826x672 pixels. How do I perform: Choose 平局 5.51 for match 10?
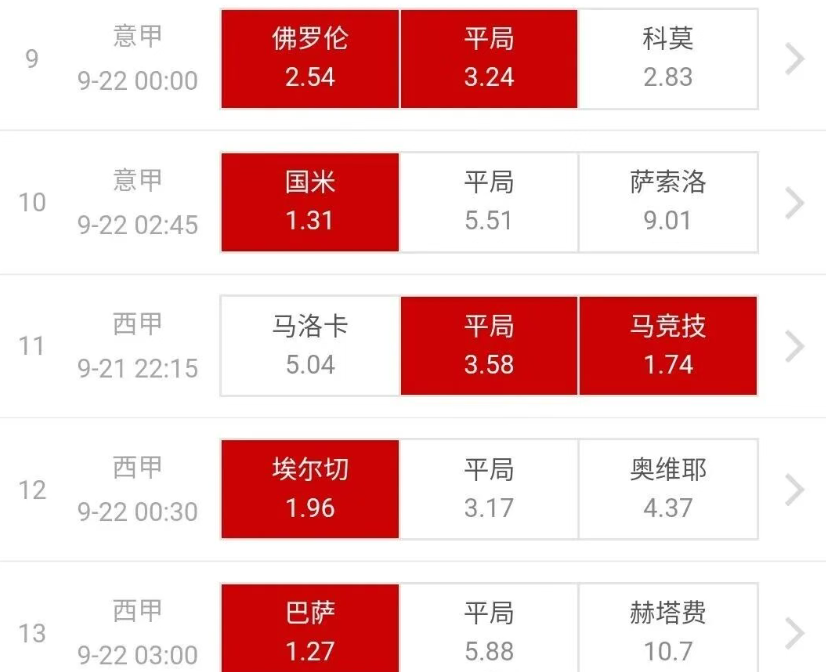pos(489,202)
